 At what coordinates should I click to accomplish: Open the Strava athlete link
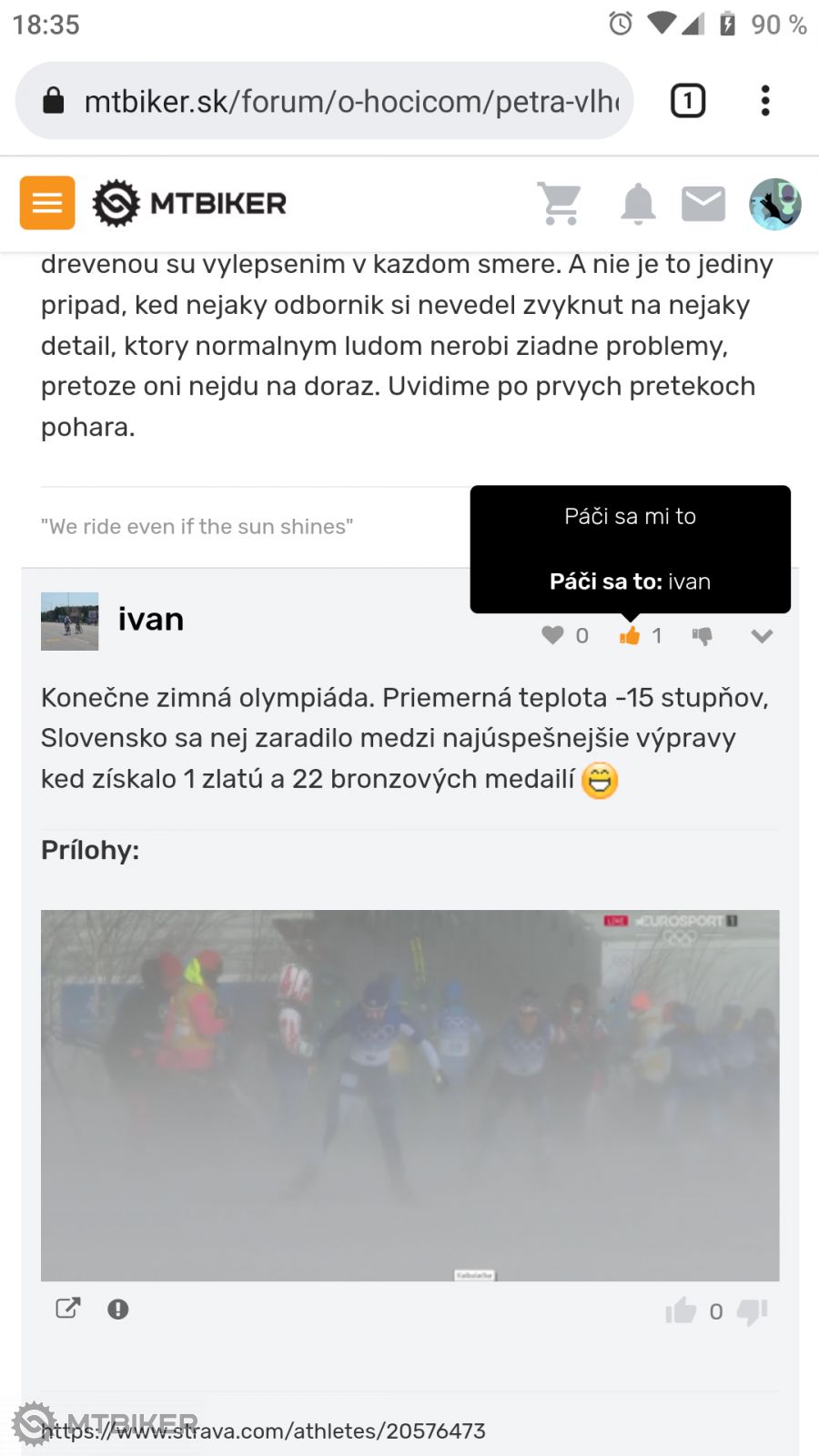click(x=264, y=1431)
